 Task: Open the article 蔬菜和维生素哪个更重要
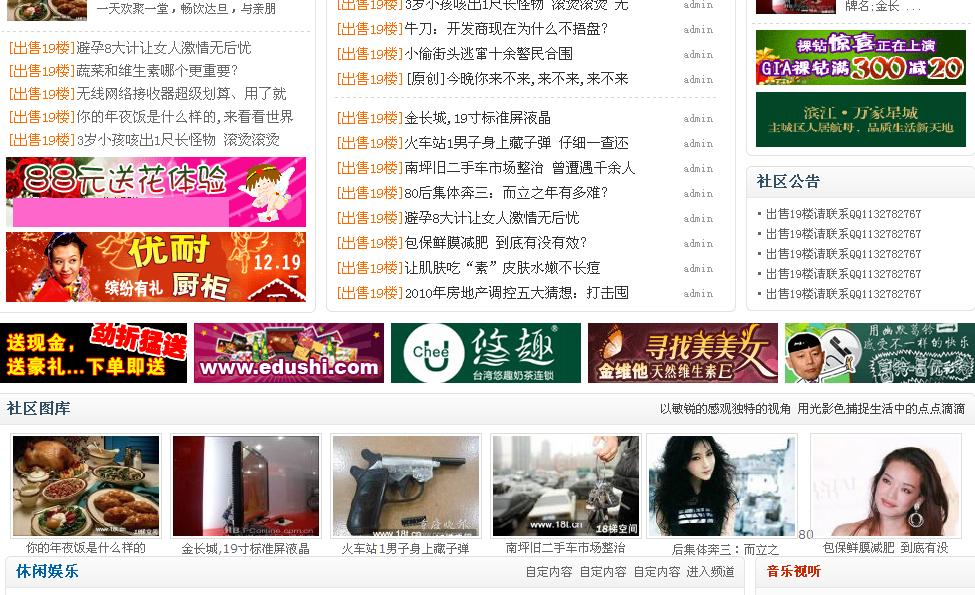tap(157, 71)
